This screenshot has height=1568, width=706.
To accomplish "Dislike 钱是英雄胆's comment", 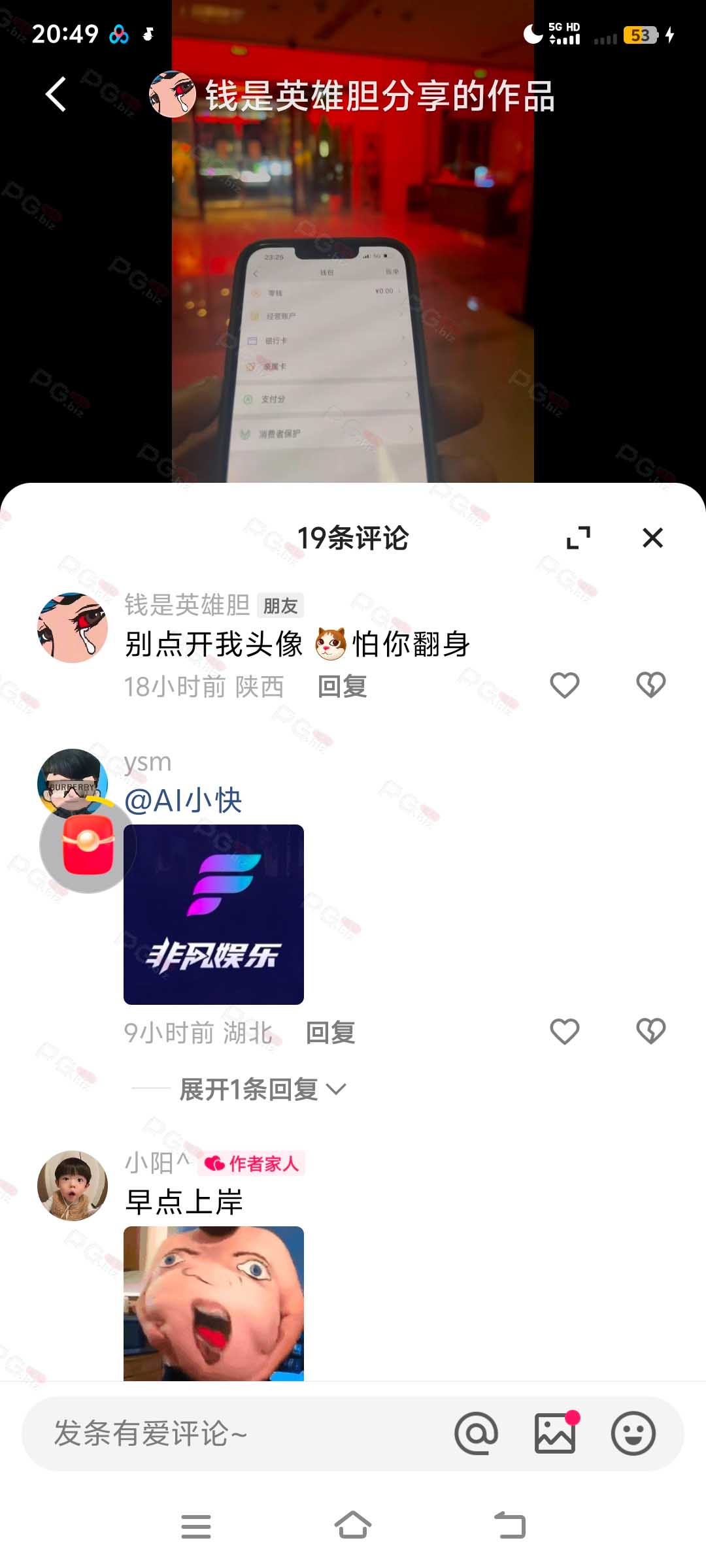I will click(650, 685).
